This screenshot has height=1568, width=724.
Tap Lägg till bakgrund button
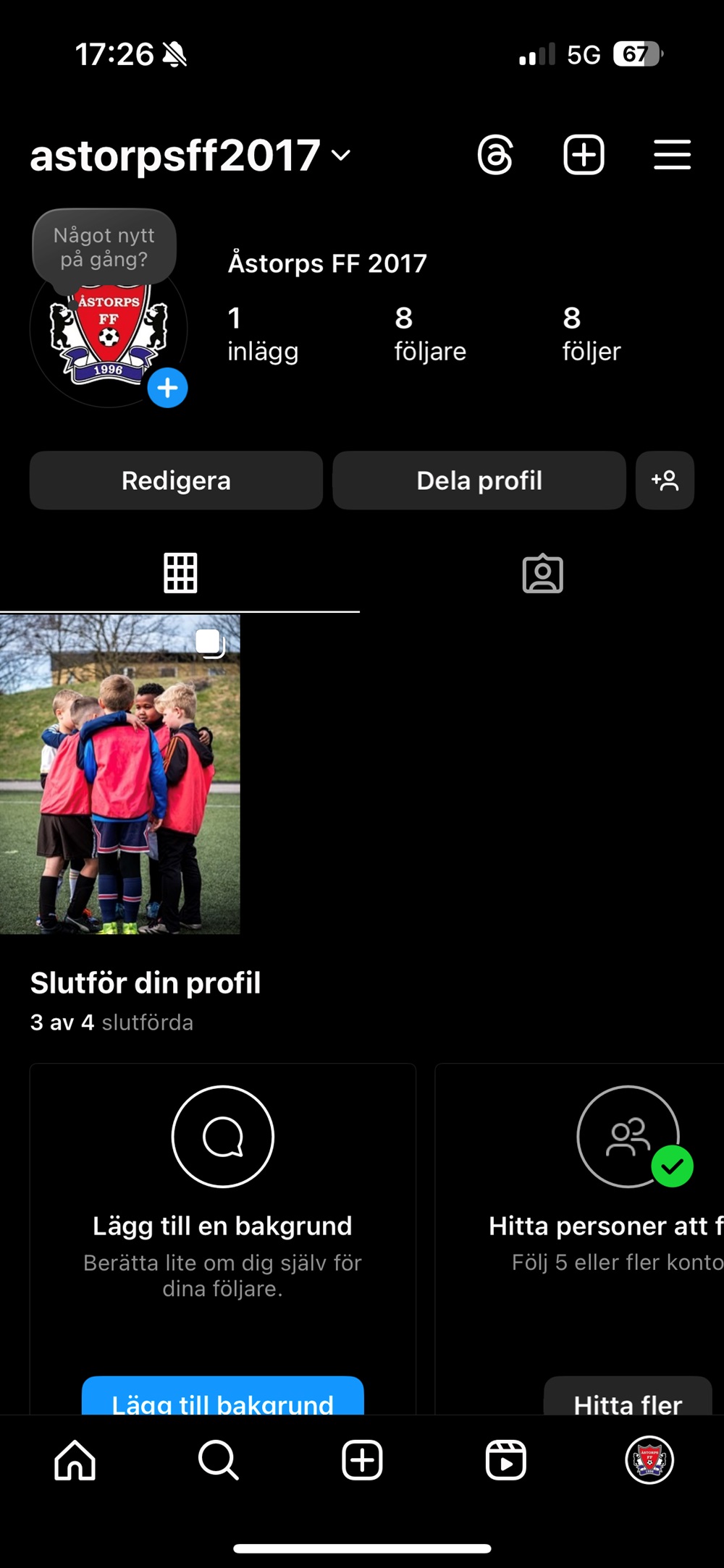pos(222,1398)
